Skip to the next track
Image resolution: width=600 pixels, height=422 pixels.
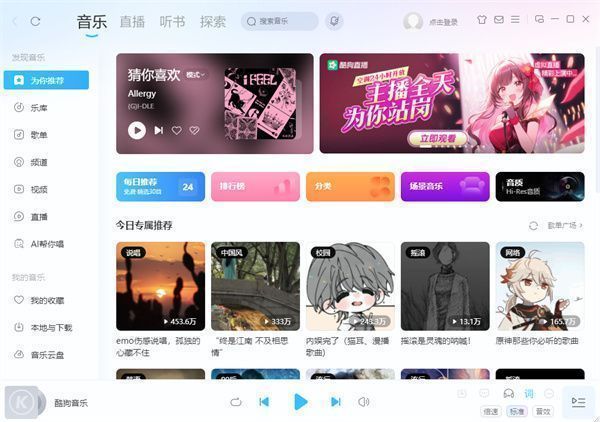336,401
